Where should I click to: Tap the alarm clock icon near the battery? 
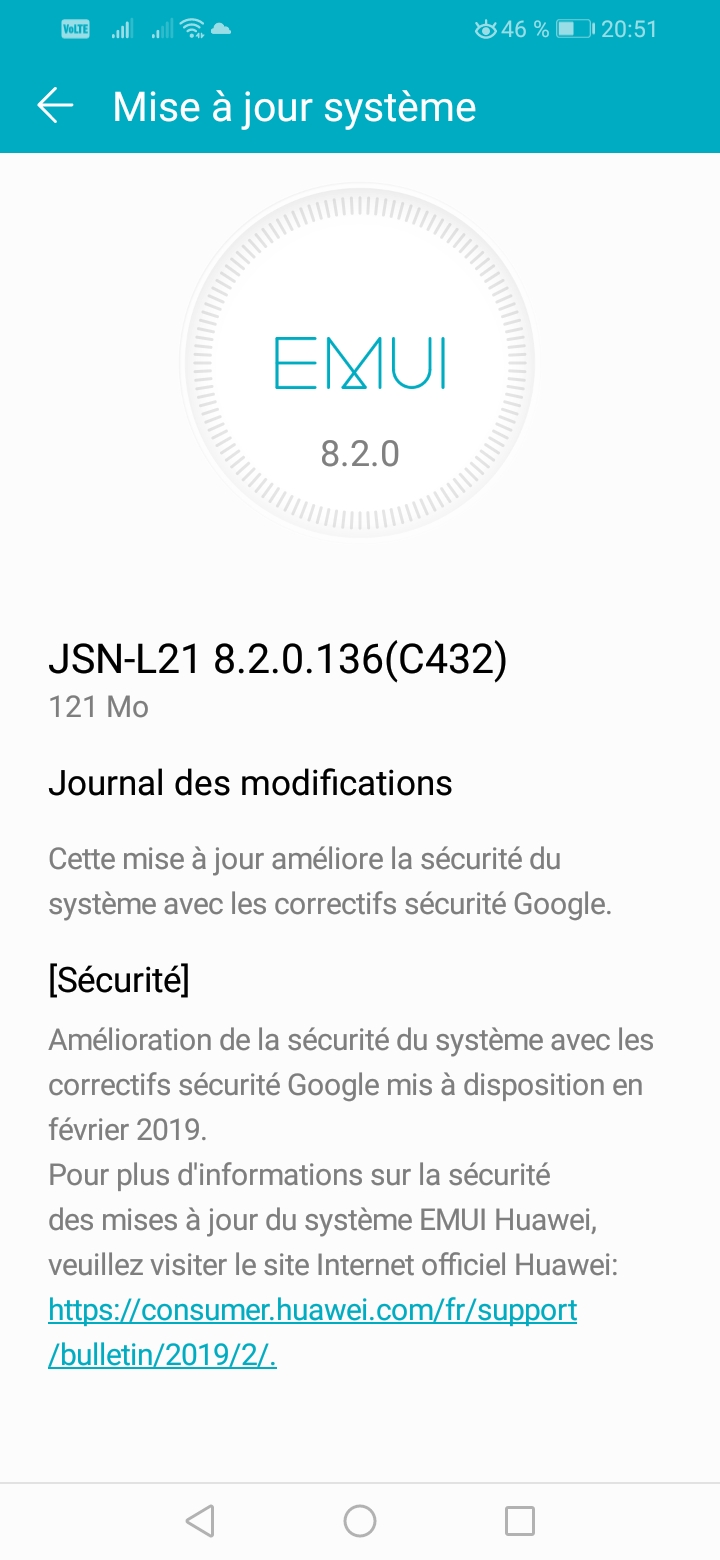pyautogui.click(x=487, y=29)
